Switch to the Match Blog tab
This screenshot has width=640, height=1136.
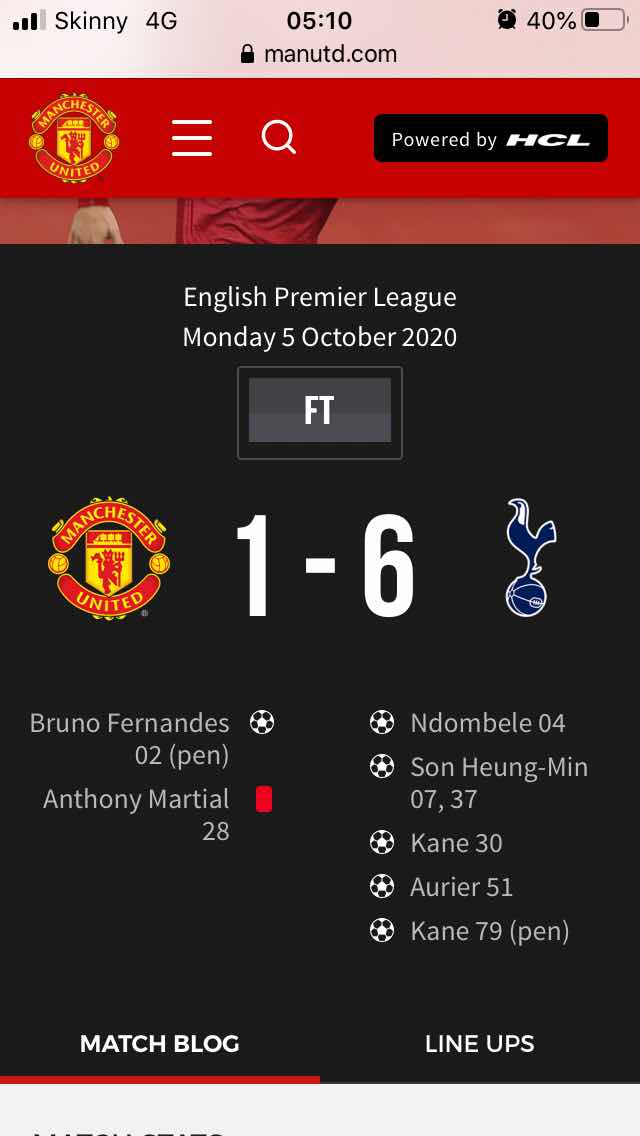point(160,1044)
